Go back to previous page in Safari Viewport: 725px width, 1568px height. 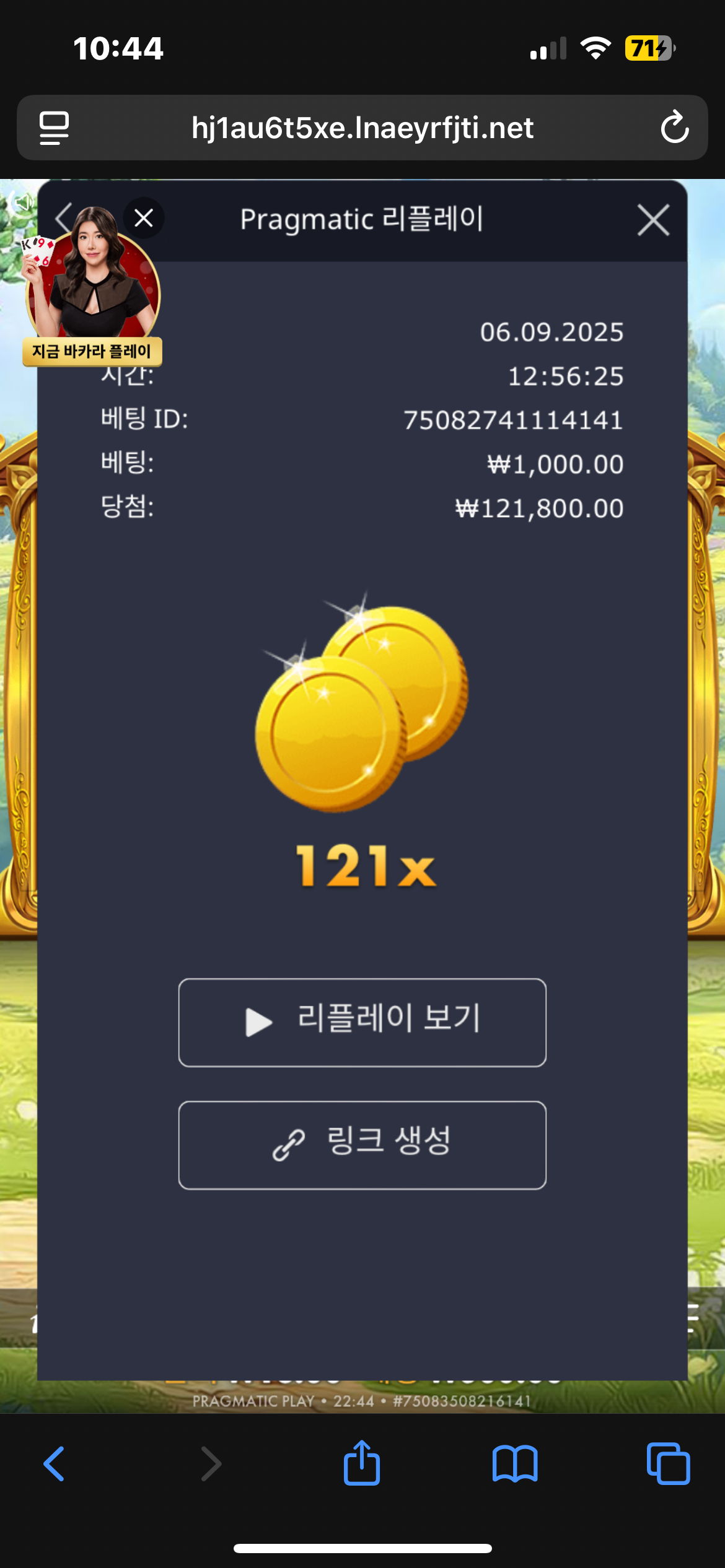pyautogui.click(x=55, y=1464)
